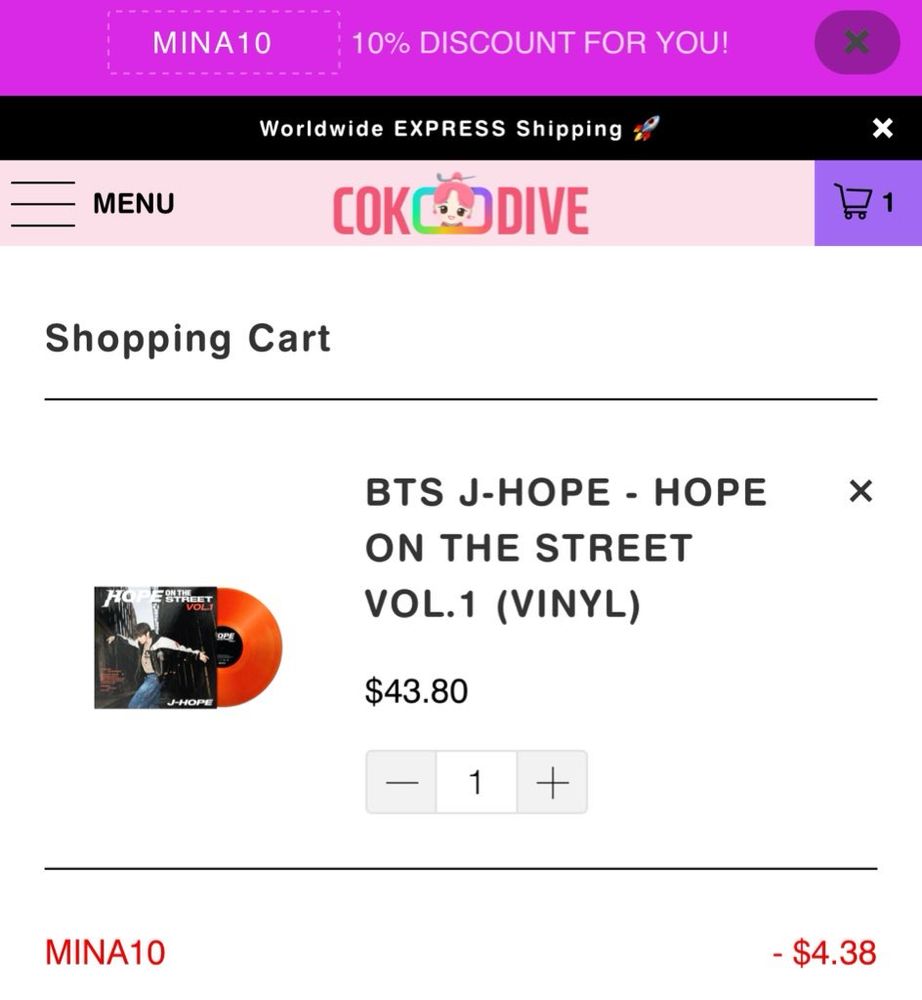922x1000 pixels.
Task: Open the navigation via the hamburger icon
Action: (x=42, y=203)
